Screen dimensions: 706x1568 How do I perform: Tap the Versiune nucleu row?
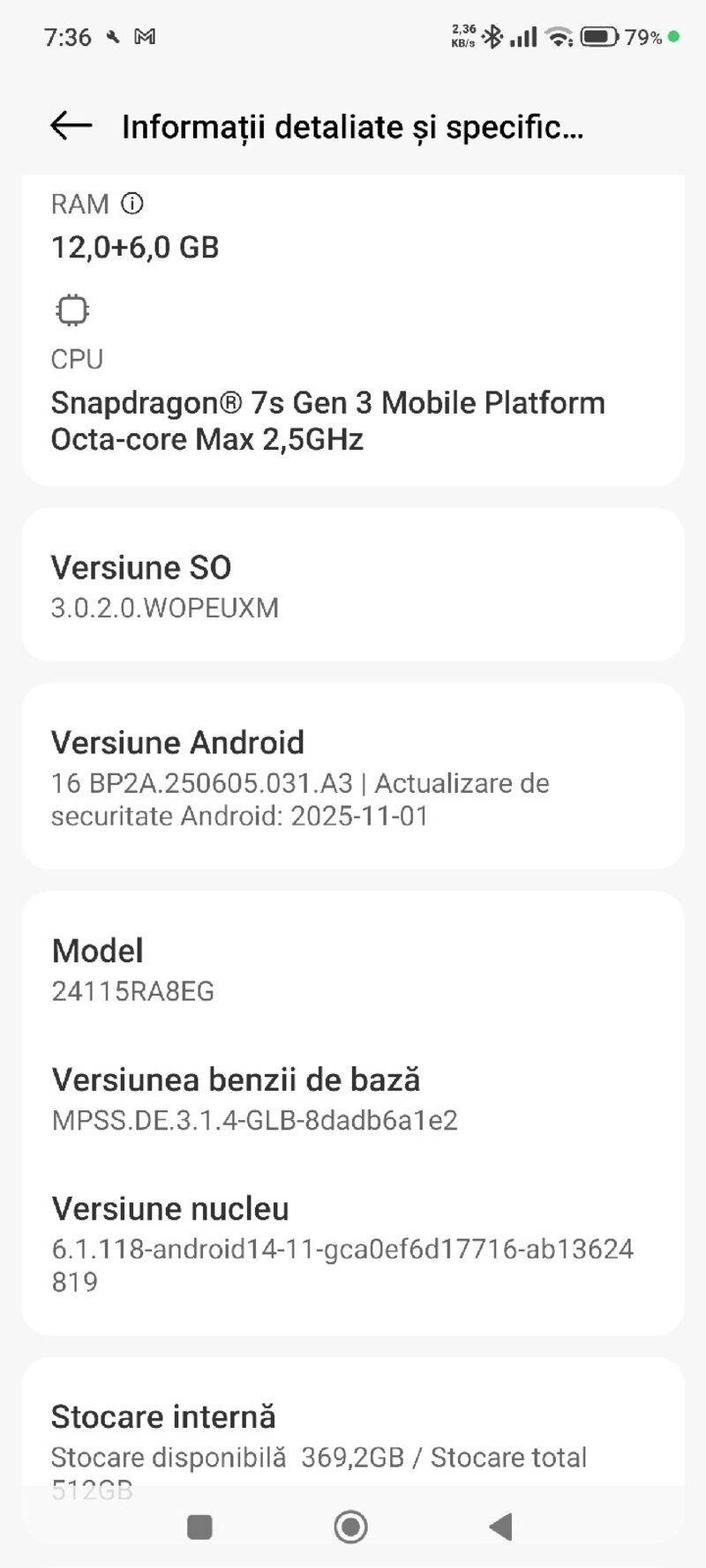tap(353, 1243)
